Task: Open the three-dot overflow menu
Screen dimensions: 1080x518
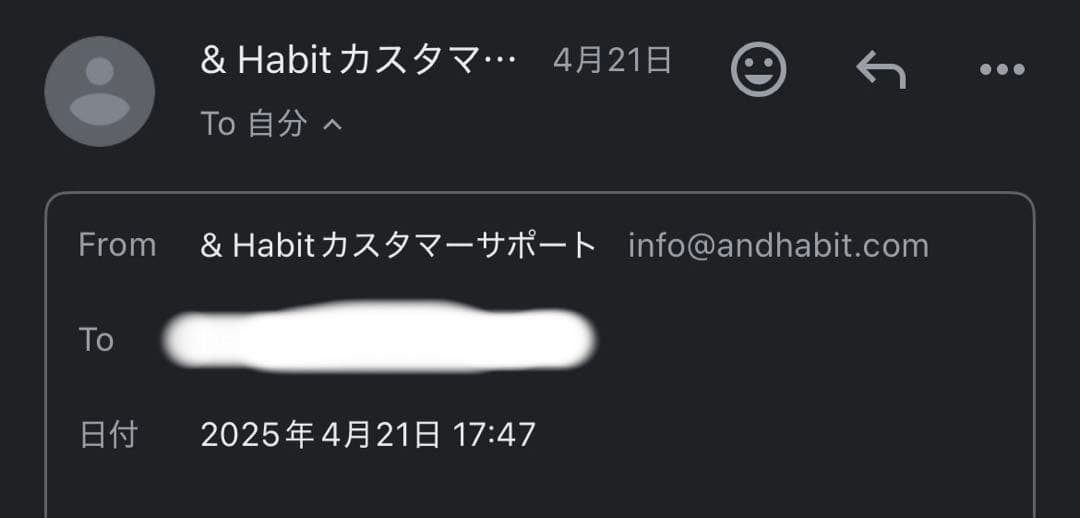Action: [x=1002, y=70]
